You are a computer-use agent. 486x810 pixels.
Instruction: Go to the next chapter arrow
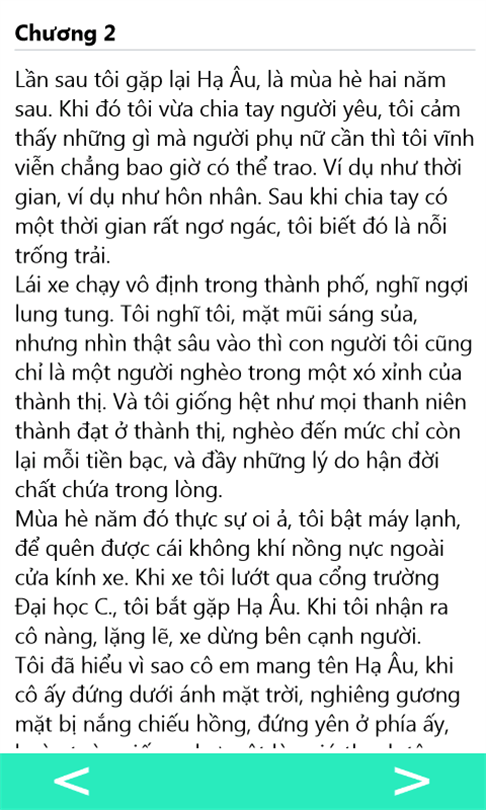[412, 781]
